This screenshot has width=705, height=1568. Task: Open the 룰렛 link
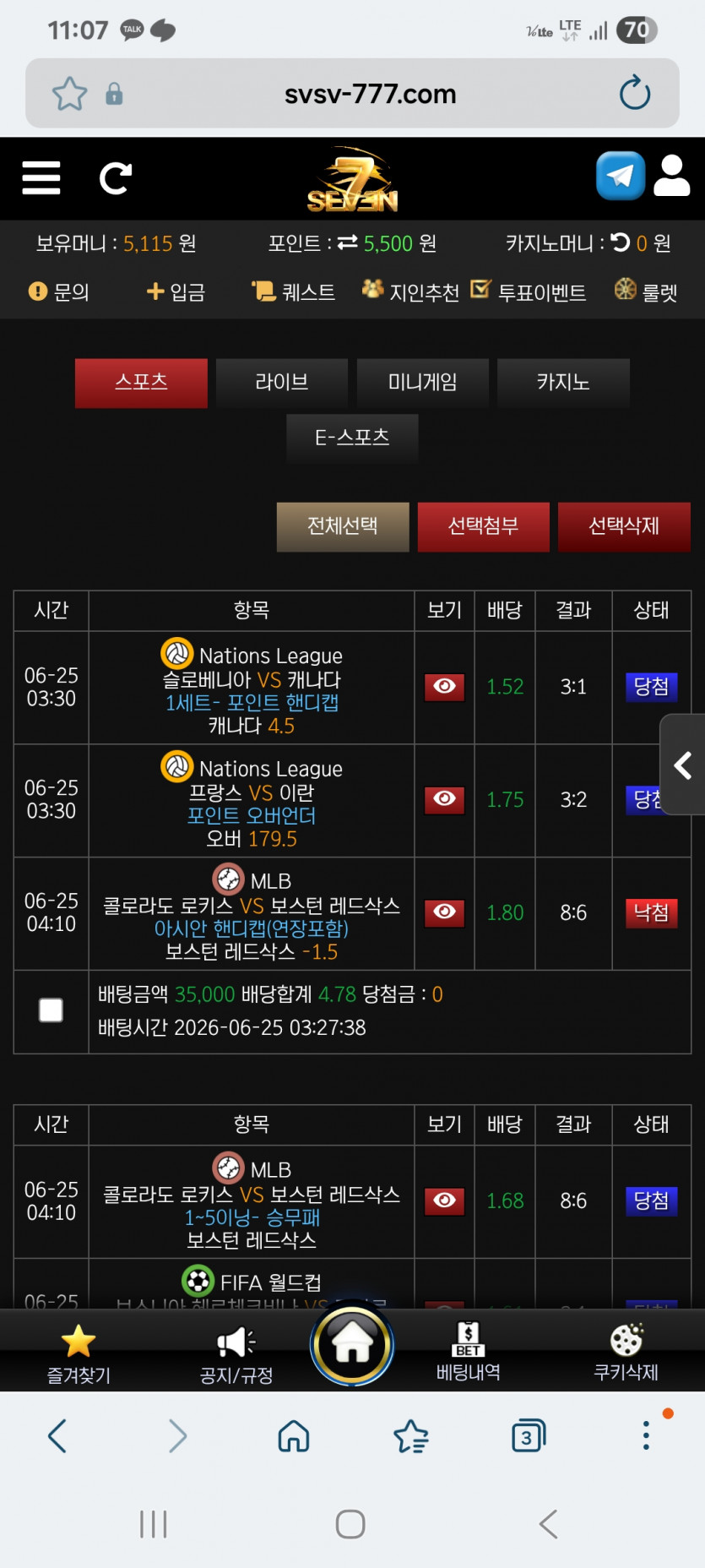(646, 292)
